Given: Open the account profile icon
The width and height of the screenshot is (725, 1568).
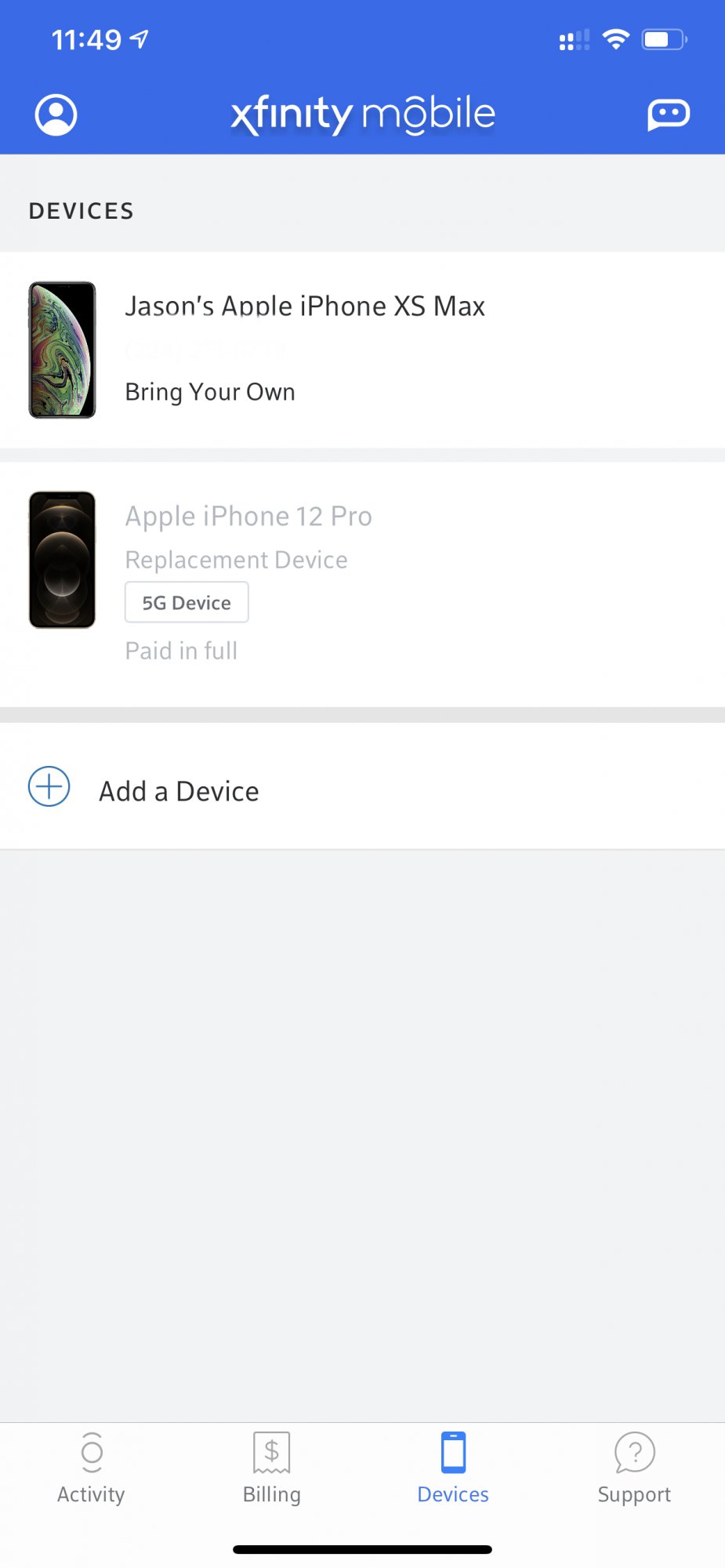Looking at the screenshot, I should click(x=56, y=115).
